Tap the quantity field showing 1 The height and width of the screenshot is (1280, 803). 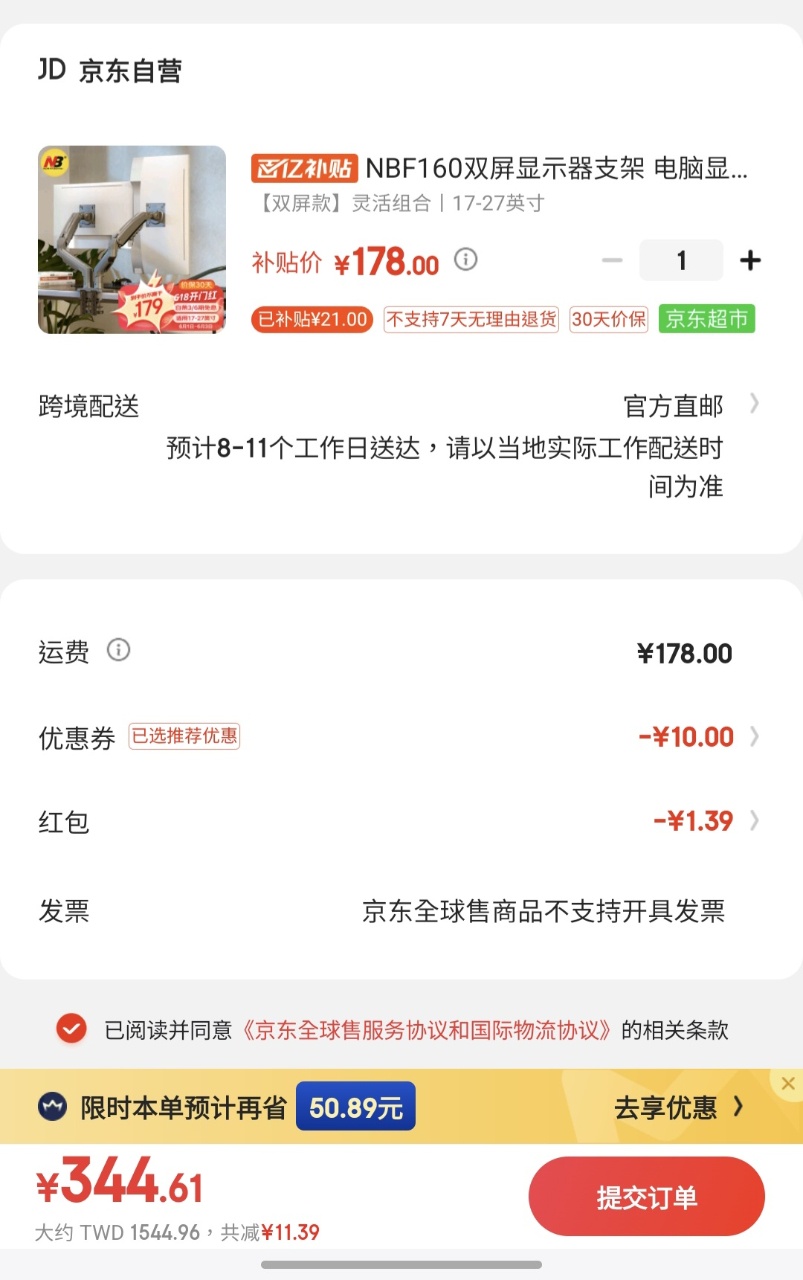681,261
